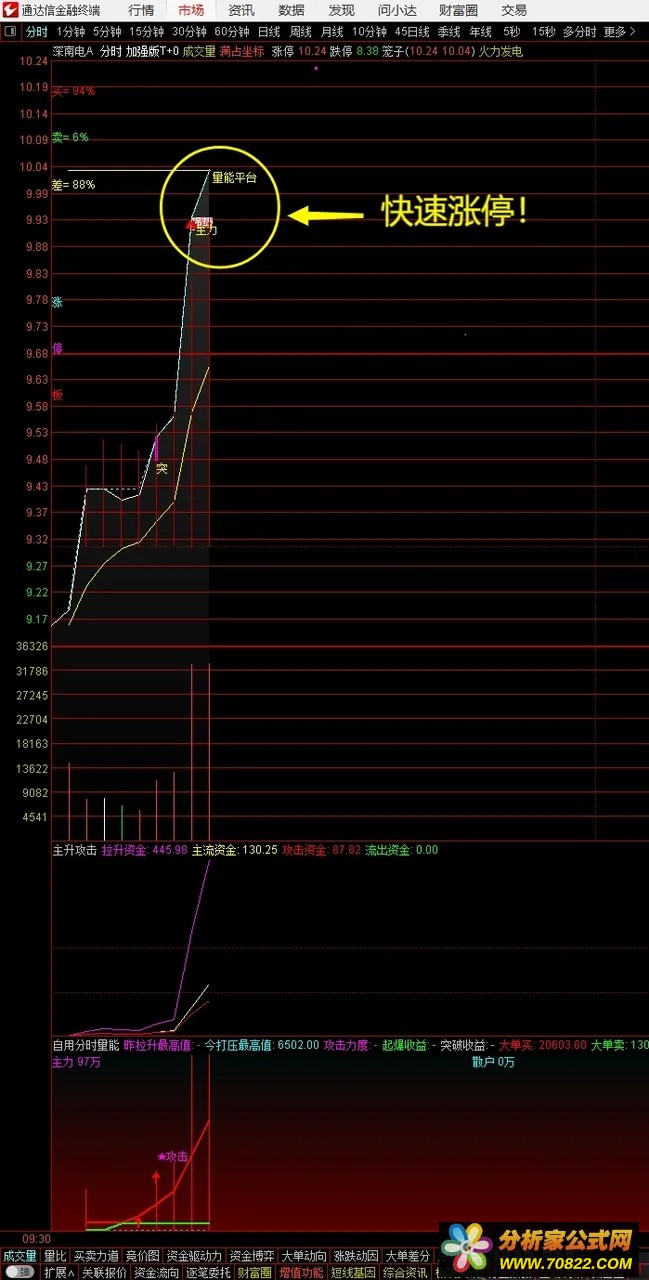649x1280 pixels.
Task: Show the 日线 daily chart
Action: click(269, 32)
